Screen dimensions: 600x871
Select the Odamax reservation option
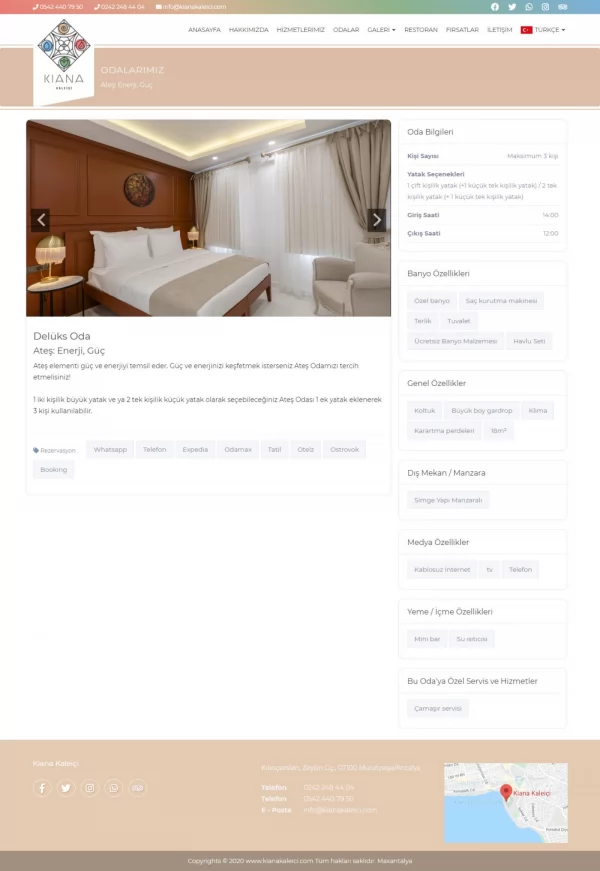(x=238, y=450)
